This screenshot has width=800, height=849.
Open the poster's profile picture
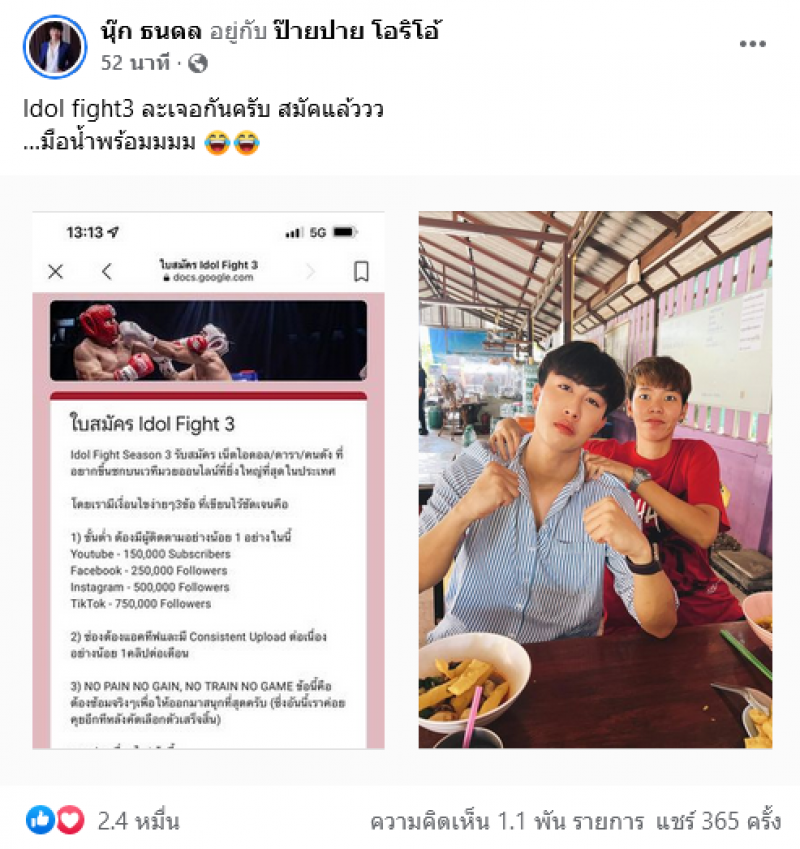[x=55, y=47]
